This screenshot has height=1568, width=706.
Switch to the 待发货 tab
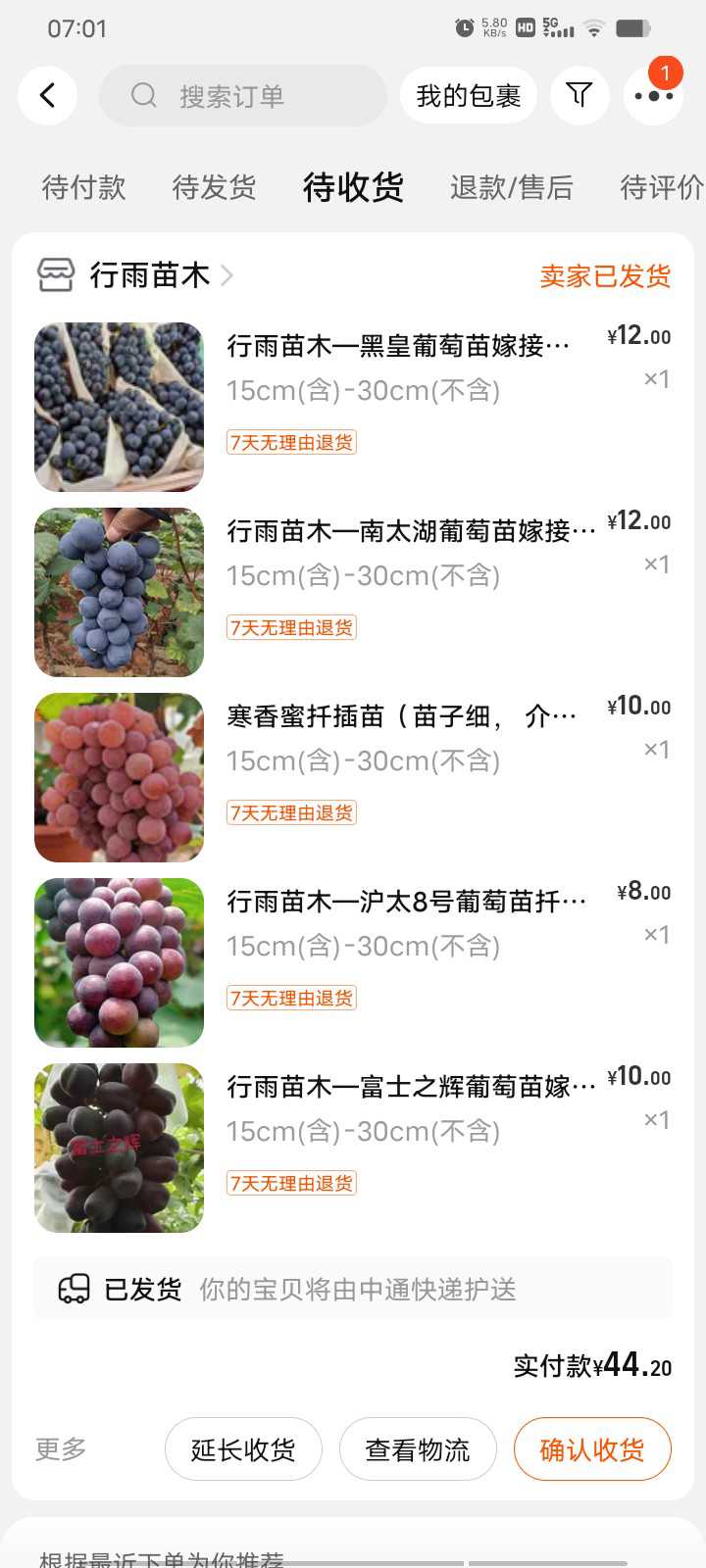(214, 187)
